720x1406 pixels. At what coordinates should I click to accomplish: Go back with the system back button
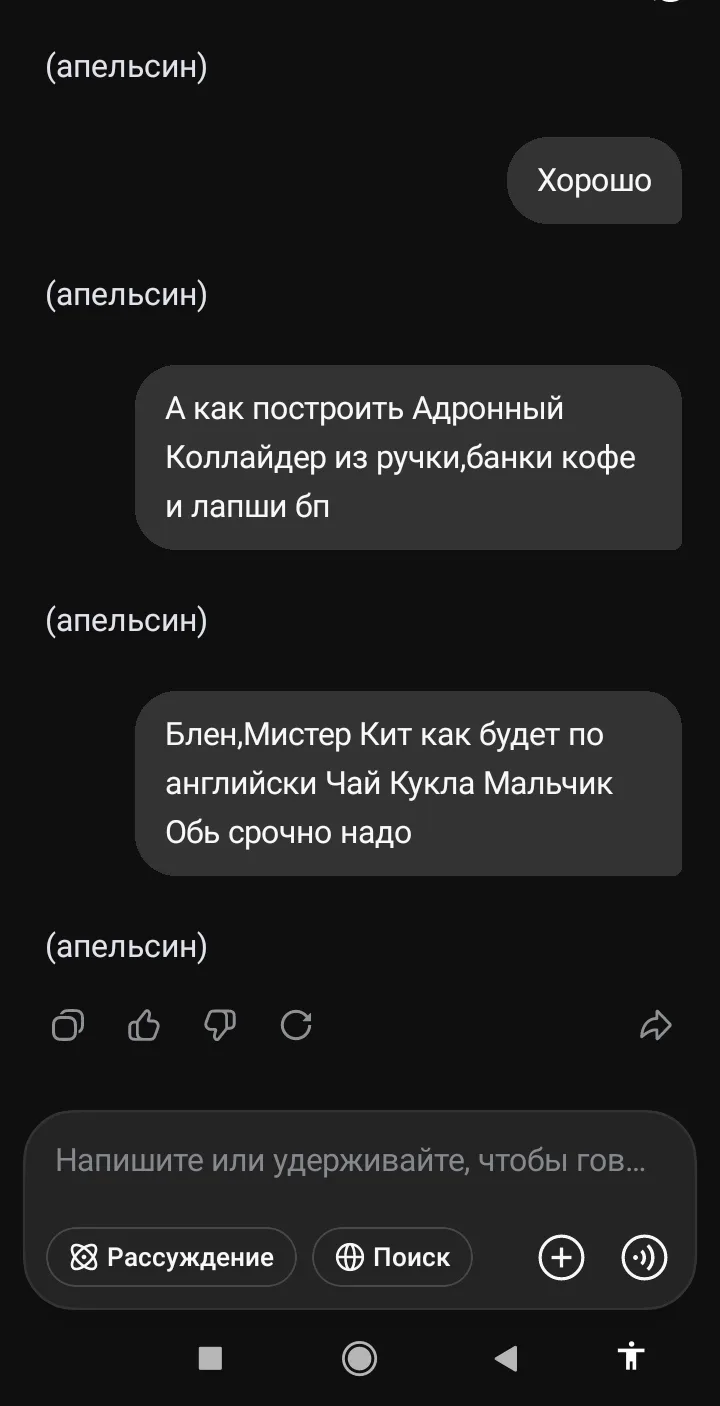click(x=506, y=1357)
